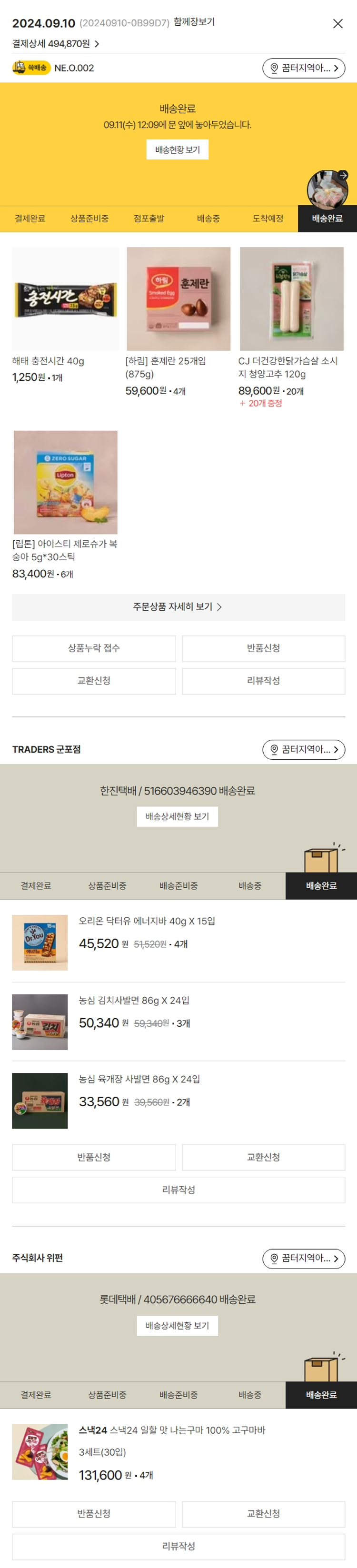Open [립톤] 아이스티 제로슈가 product
The height and width of the screenshot is (1568, 357).
click(65, 483)
